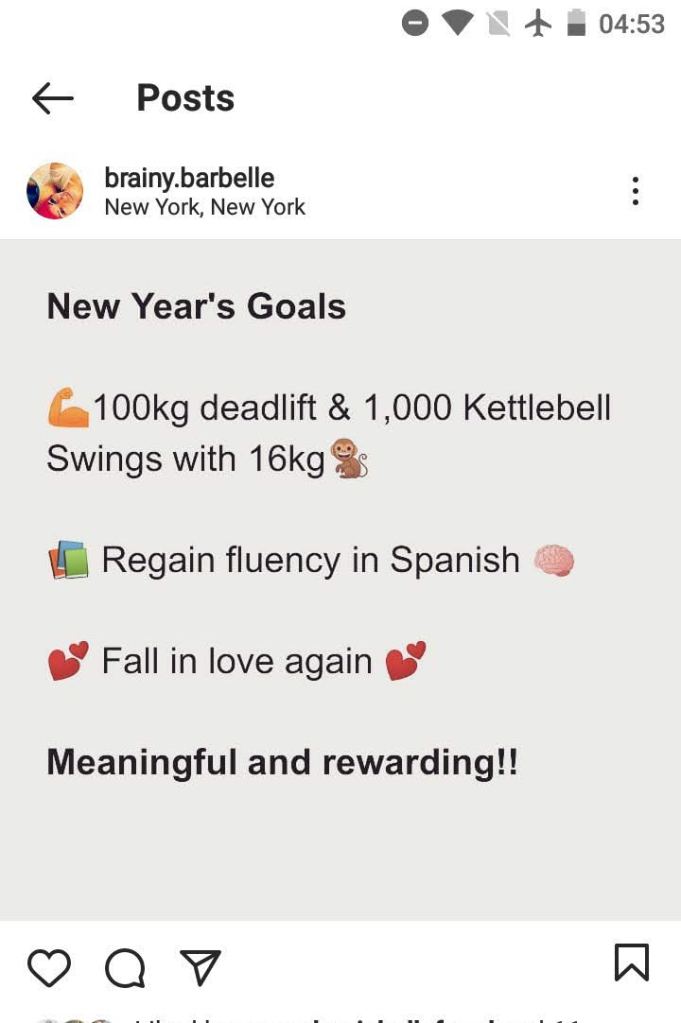The image size is (681, 1023).
Task: Open the brainy.barbelle username link
Action: click(x=189, y=178)
